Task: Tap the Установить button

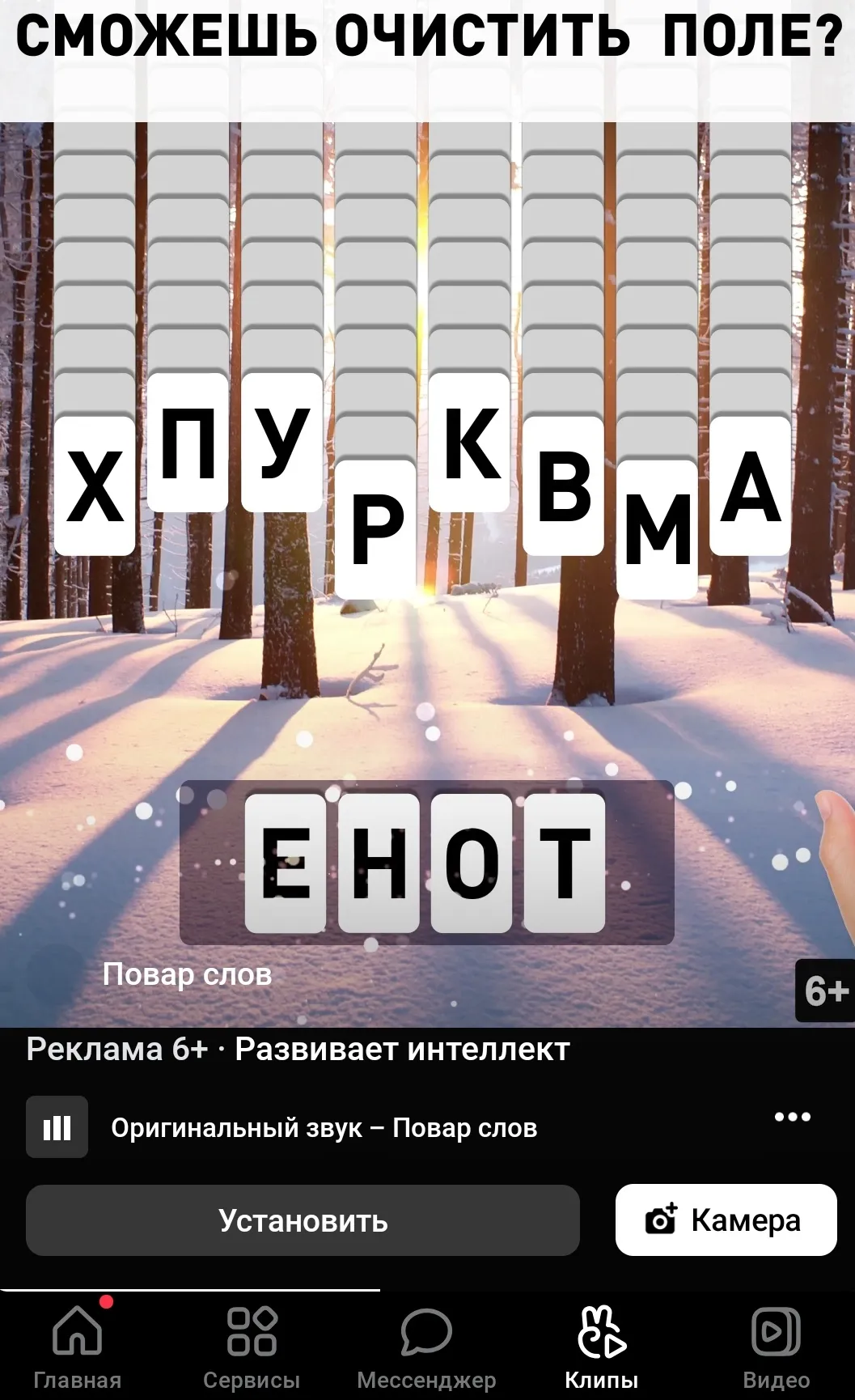Action: [303, 1220]
